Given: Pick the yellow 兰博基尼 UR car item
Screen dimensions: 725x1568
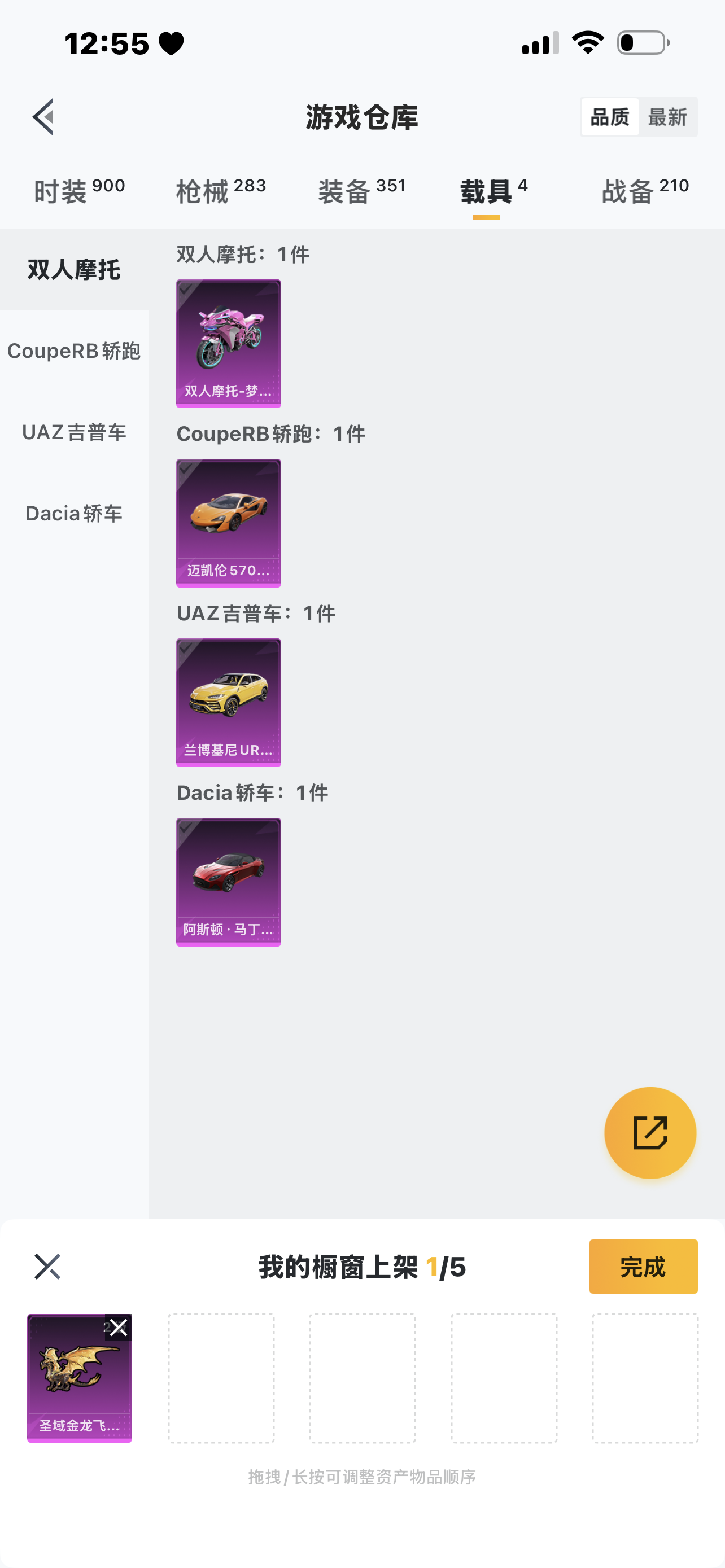Looking at the screenshot, I should click(228, 702).
